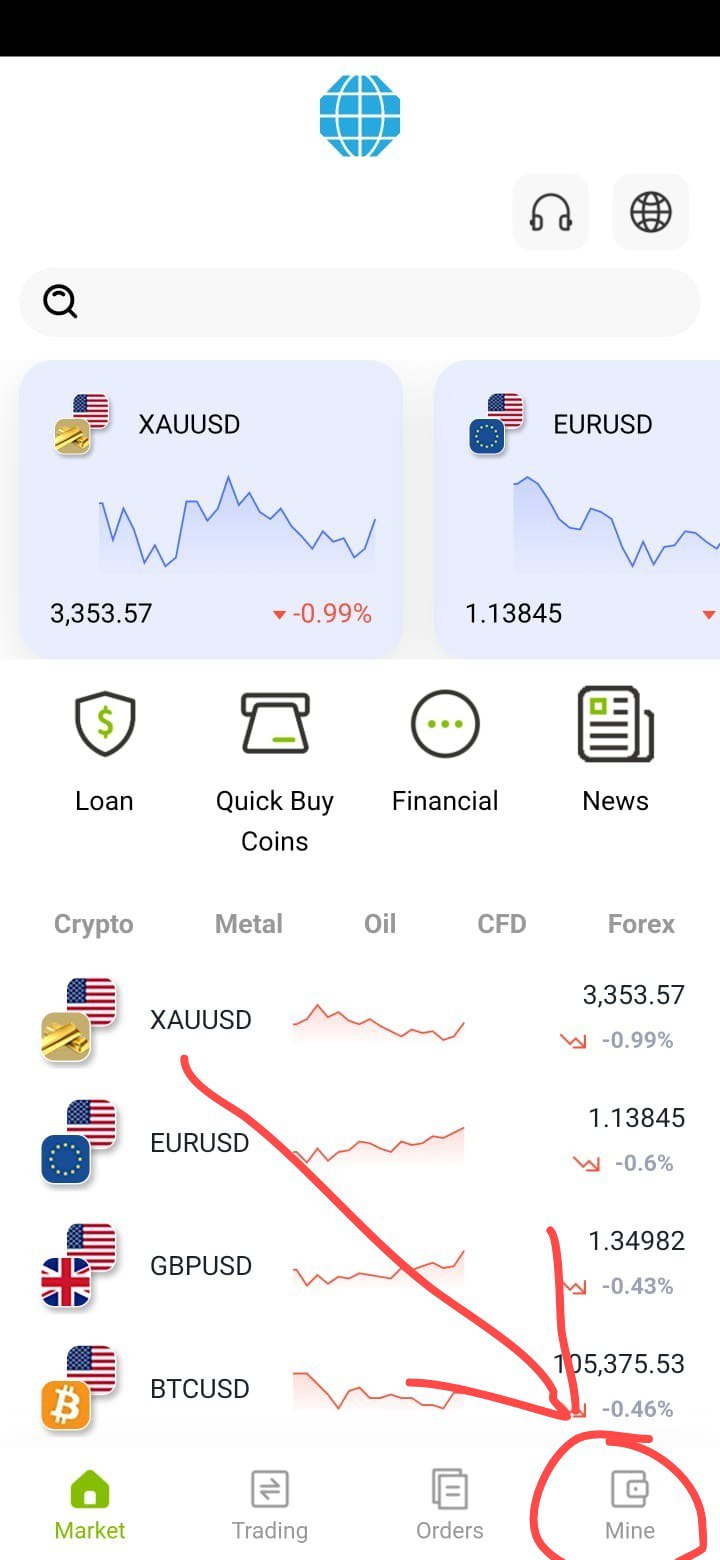Switch to the Forex tab
Screen dimensions: 720x1560
[x=641, y=924]
